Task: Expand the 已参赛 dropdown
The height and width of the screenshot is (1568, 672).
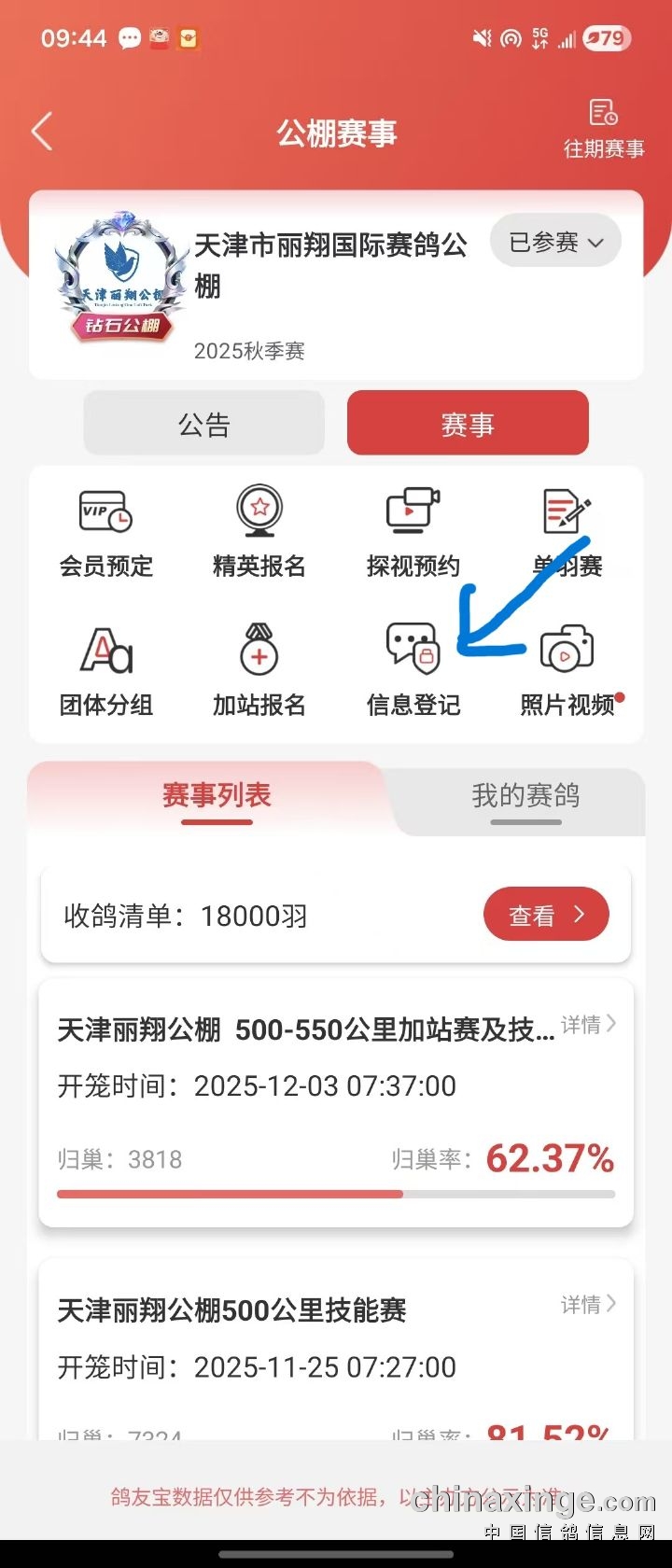Action: (555, 243)
